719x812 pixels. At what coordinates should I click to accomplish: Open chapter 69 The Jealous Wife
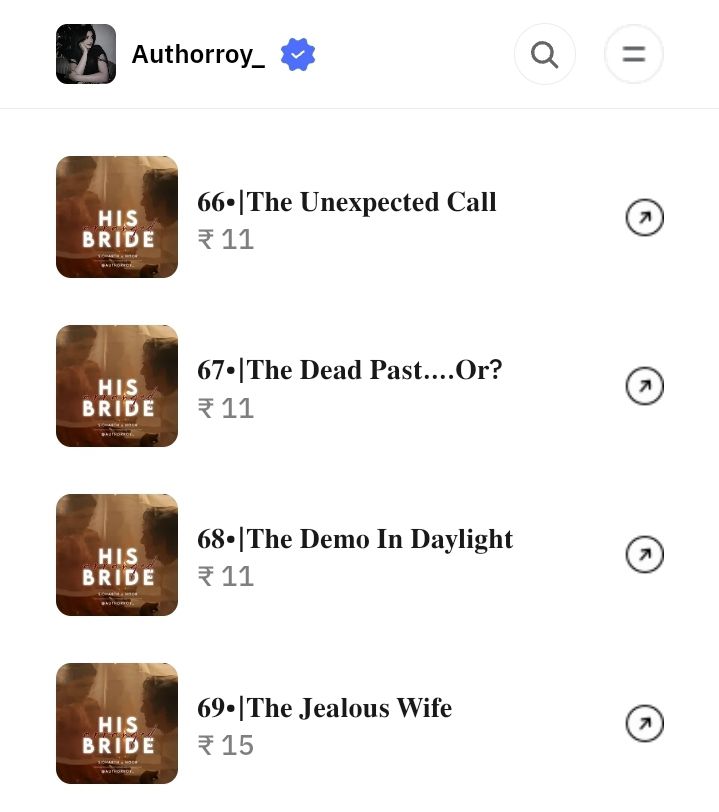click(324, 709)
